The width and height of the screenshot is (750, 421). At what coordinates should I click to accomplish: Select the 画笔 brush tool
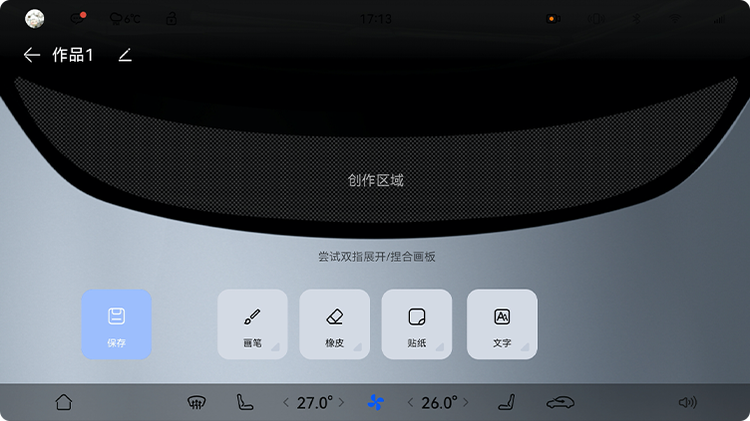point(252,324)
